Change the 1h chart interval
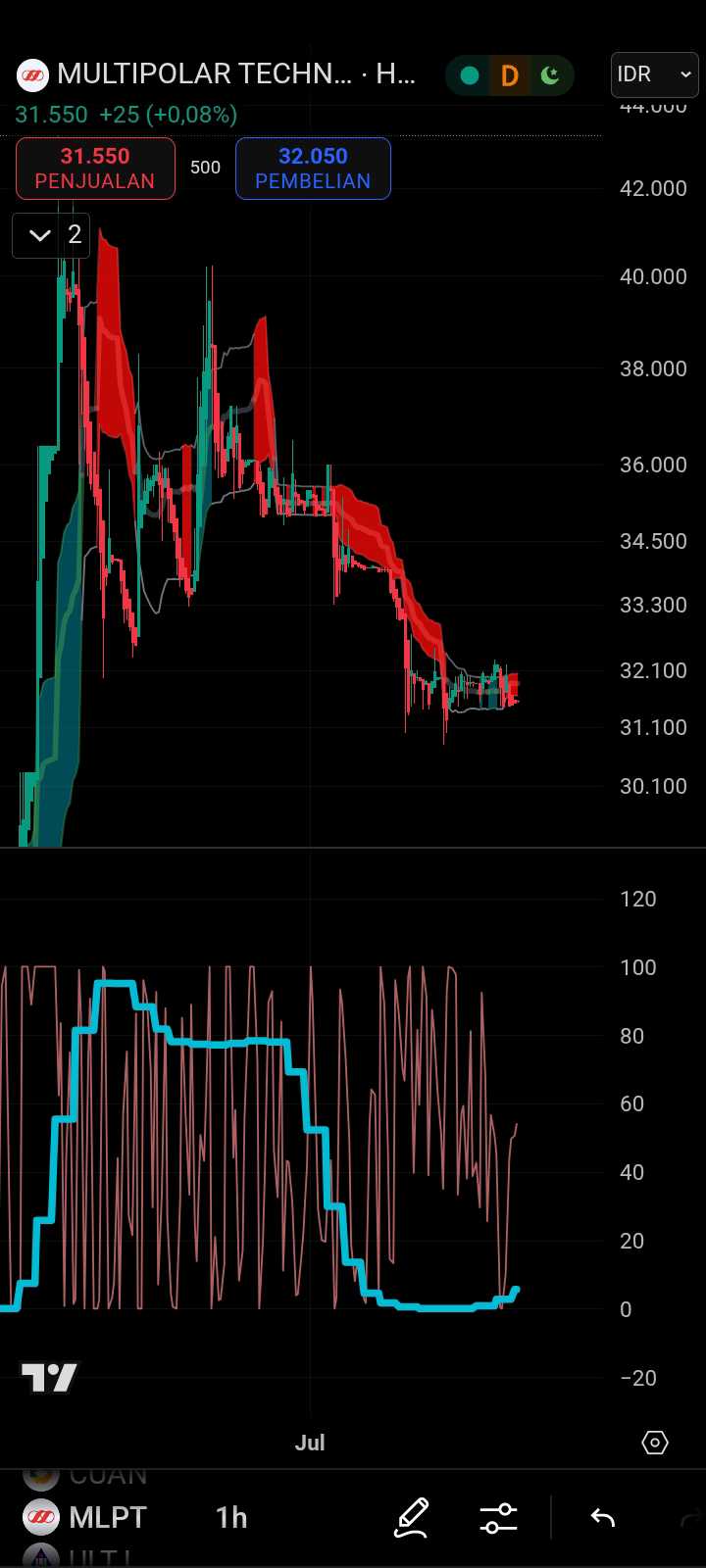The width and height of the screenshot is (706, 1568). click(x=231, y=1517)
